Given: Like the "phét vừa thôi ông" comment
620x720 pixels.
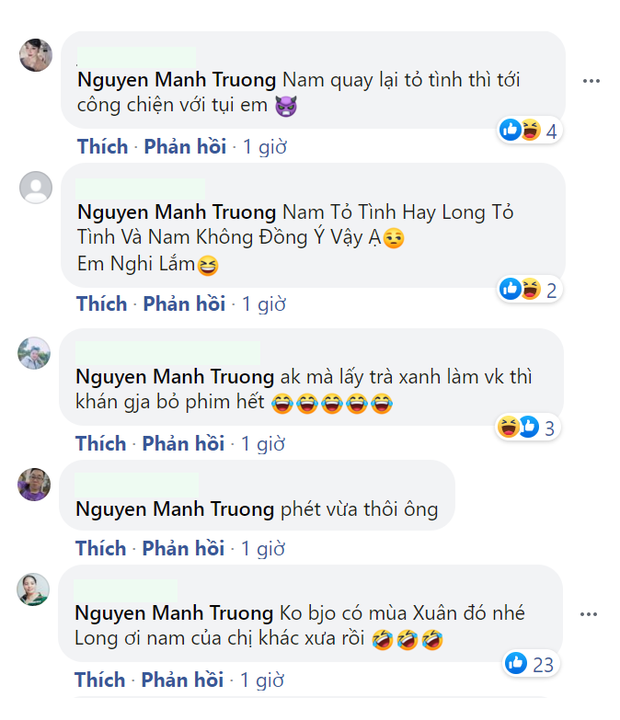Looking at the screenshot, I should click(102, 548).
